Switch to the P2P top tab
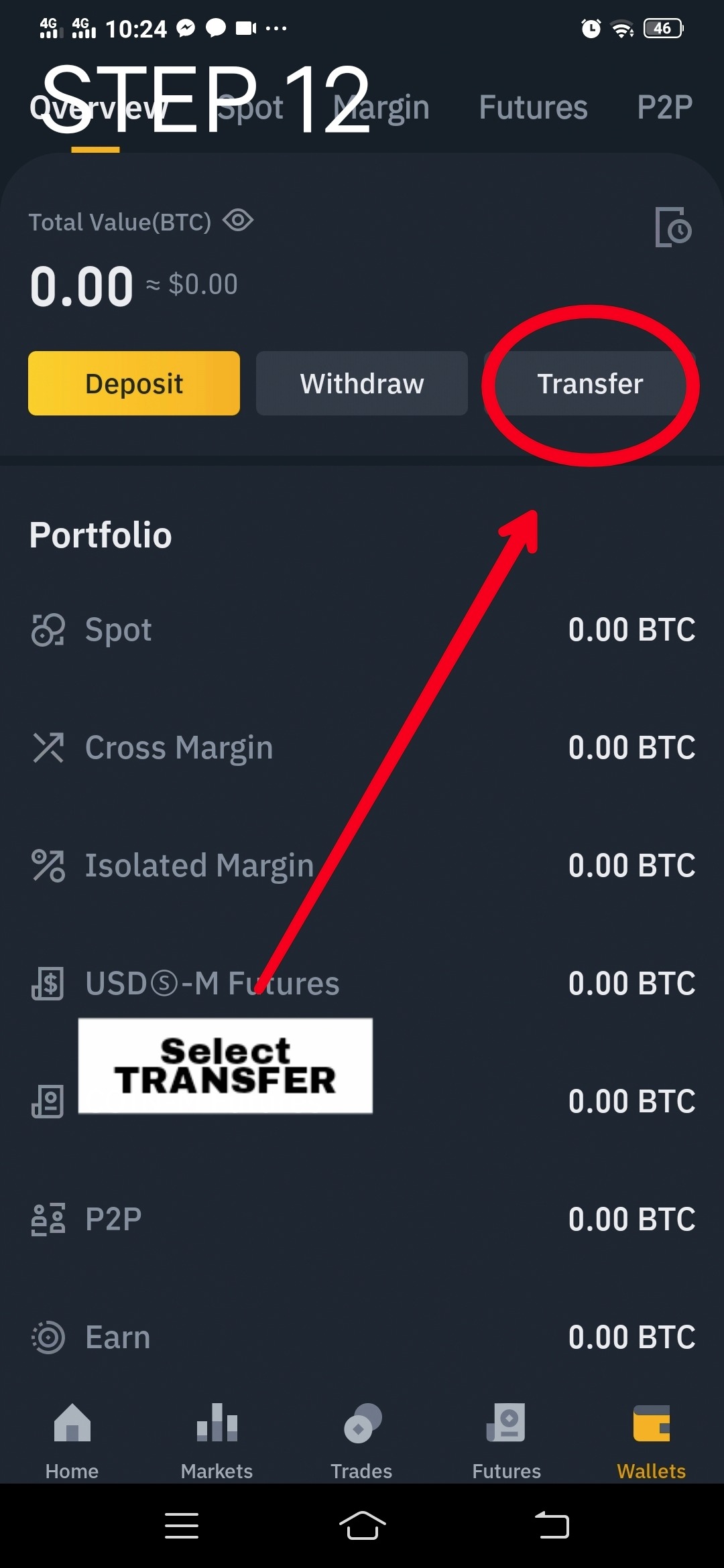The height and width of the screenshot is (1568, 724). coord(664,107)
